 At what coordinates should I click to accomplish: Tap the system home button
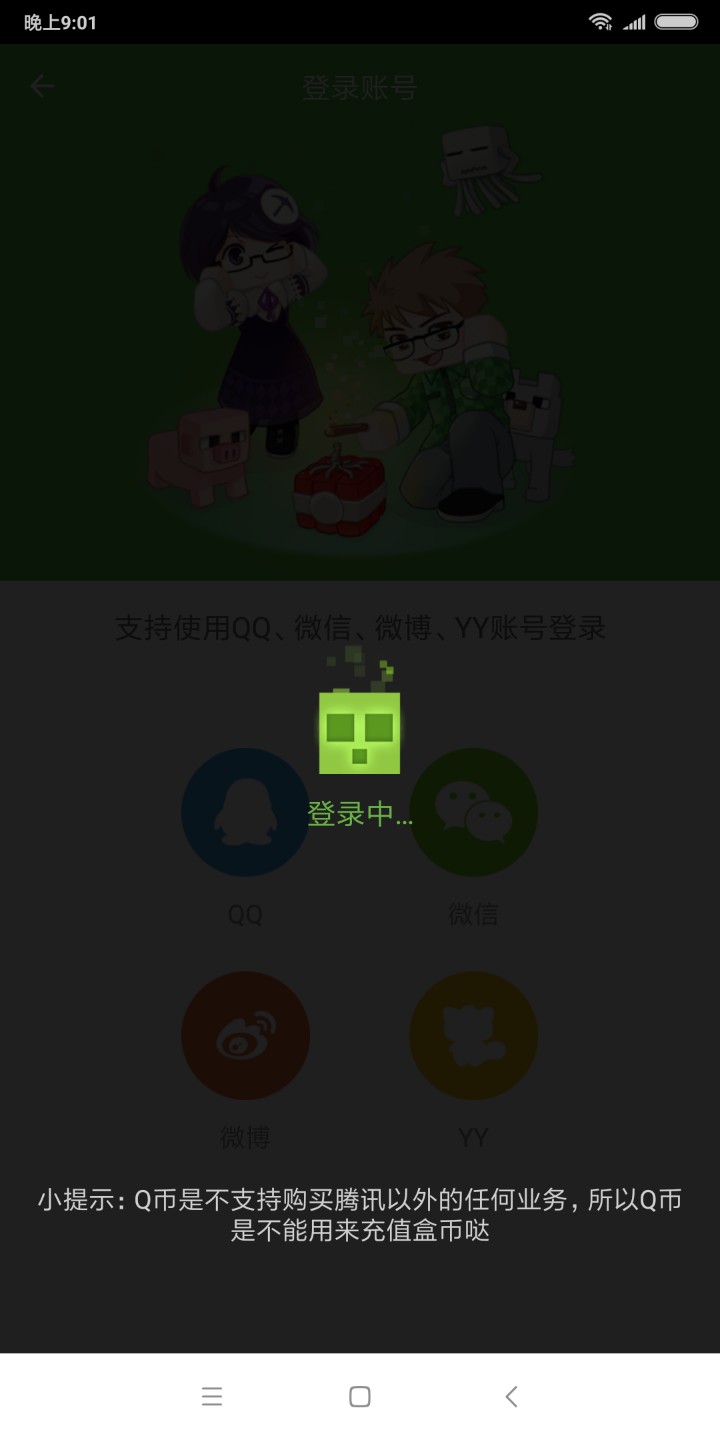[360, 1397]
